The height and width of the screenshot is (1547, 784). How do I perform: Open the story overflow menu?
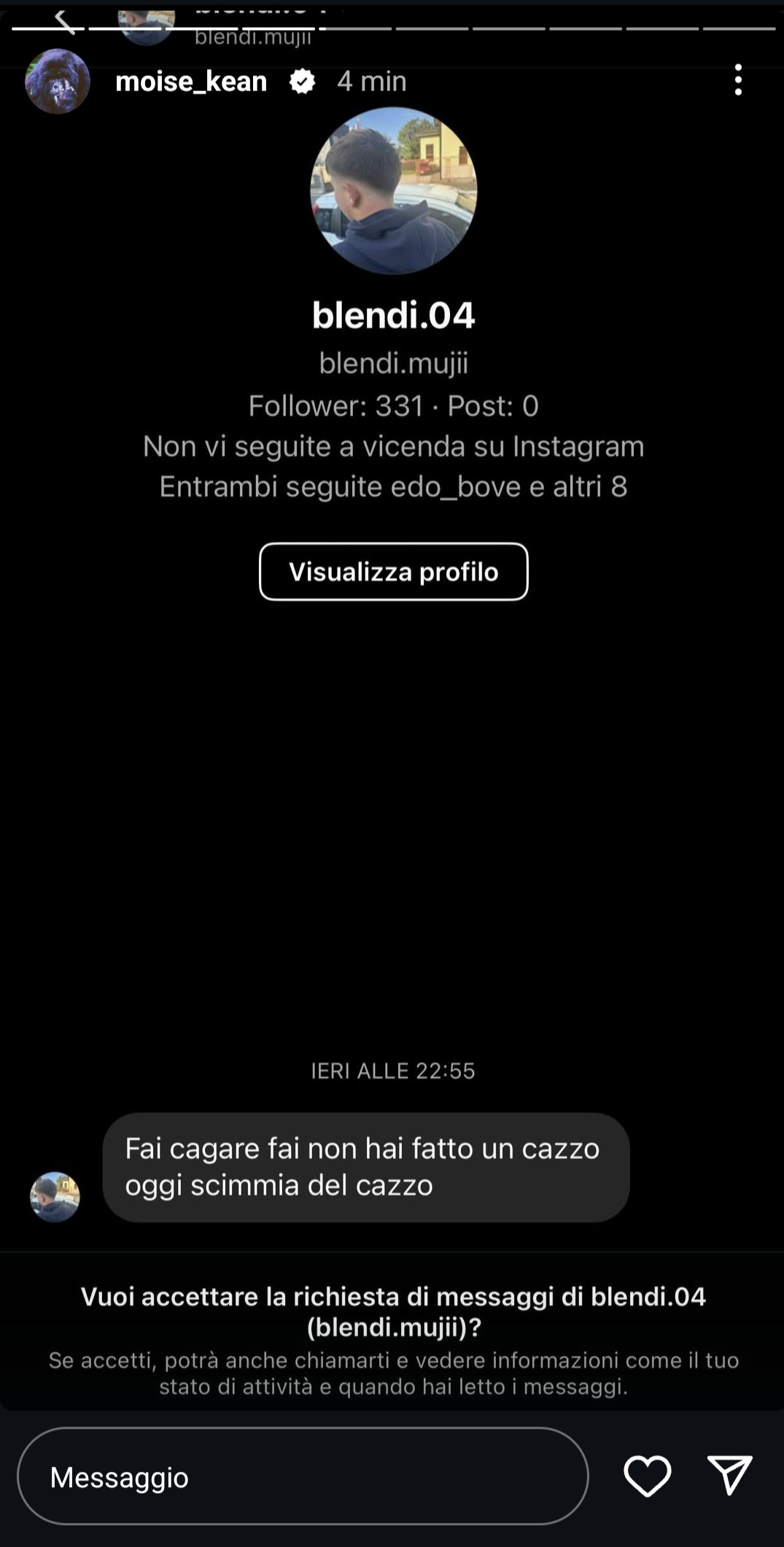click(738, 80)
